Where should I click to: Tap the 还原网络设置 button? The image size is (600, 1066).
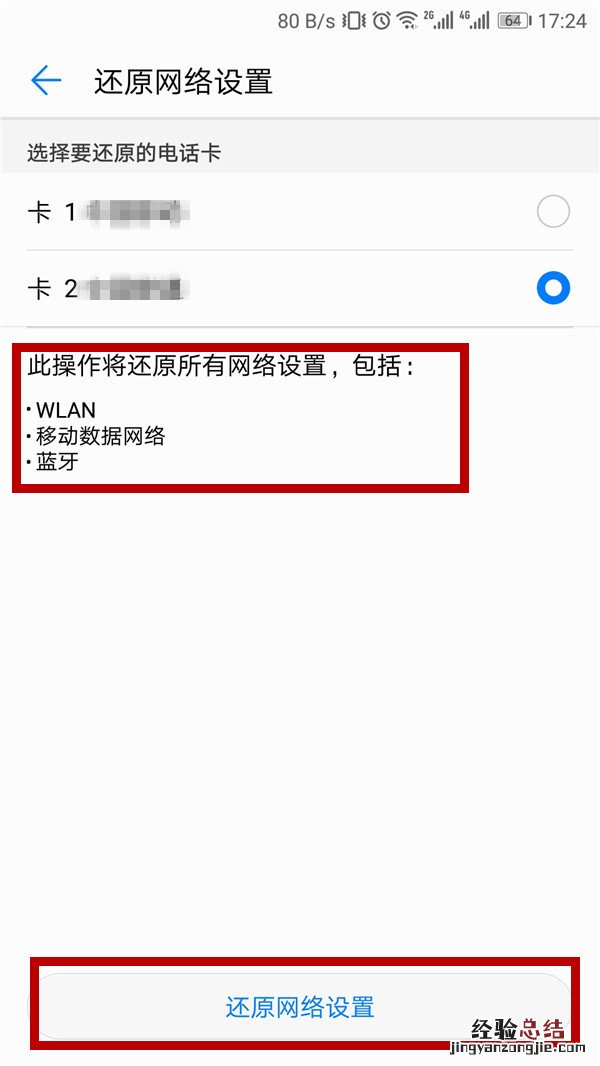click(x=300, y=1006)
